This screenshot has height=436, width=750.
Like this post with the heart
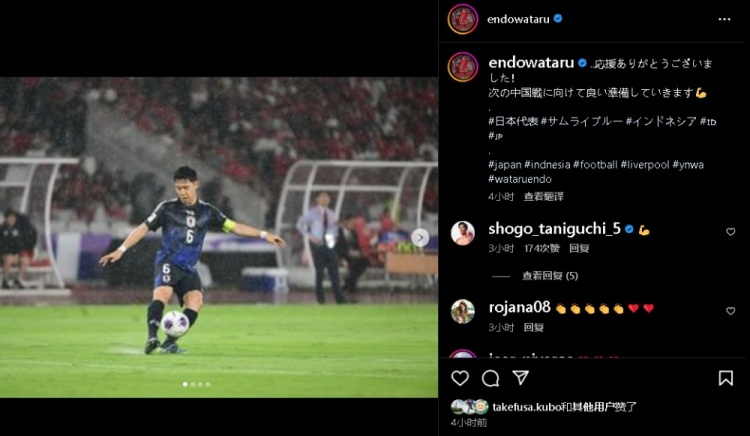(460, 378)
